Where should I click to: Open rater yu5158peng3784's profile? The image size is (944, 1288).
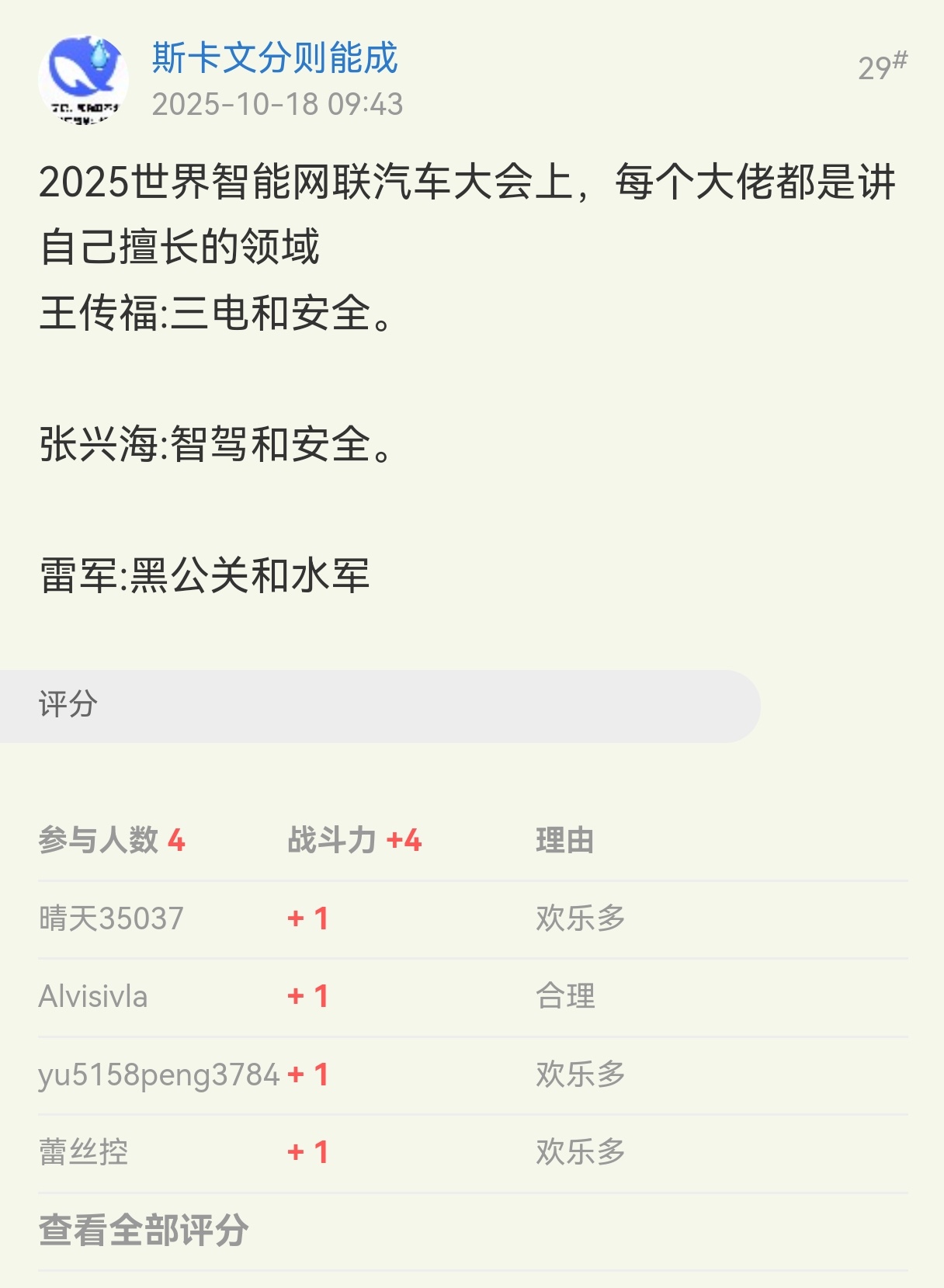(158, 1074)
